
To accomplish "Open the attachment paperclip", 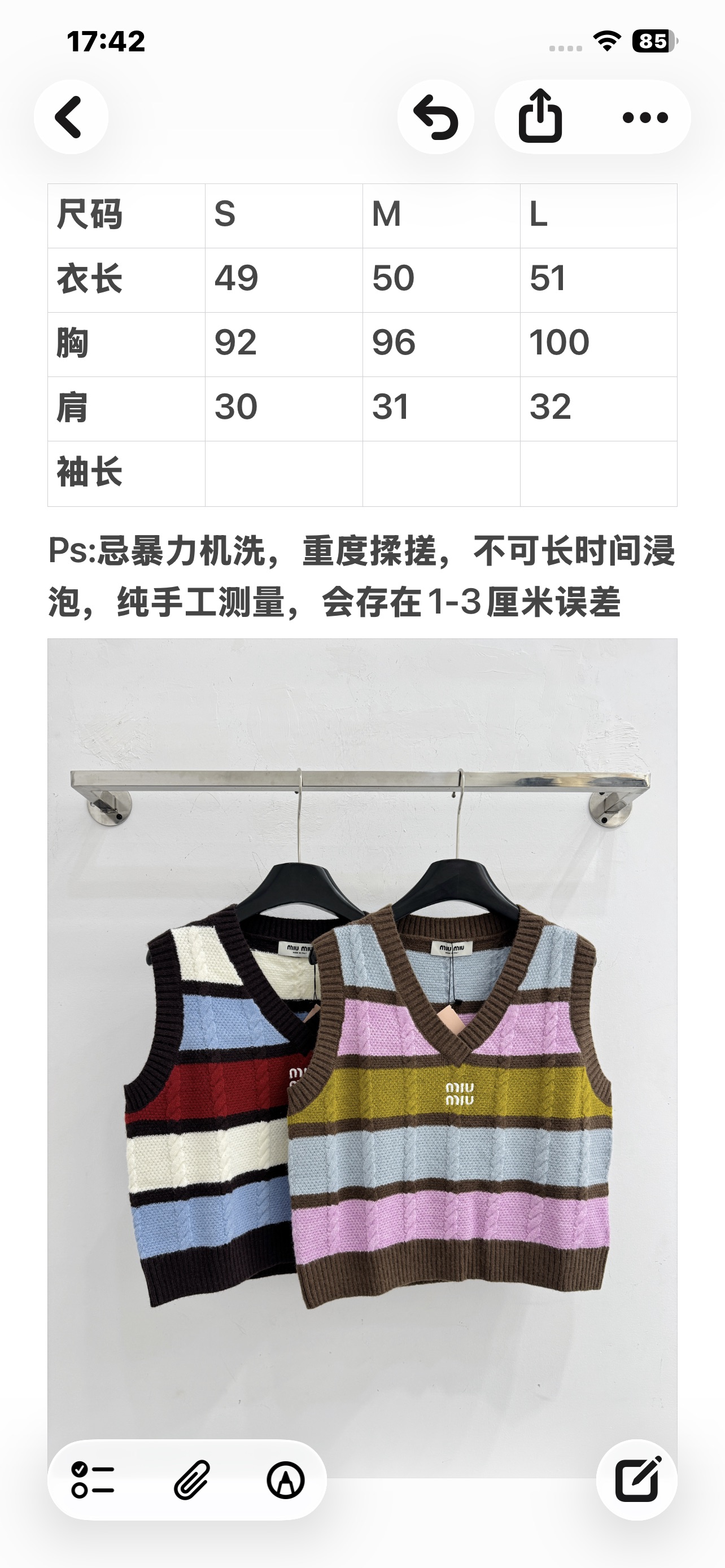I will [192, 1479].
